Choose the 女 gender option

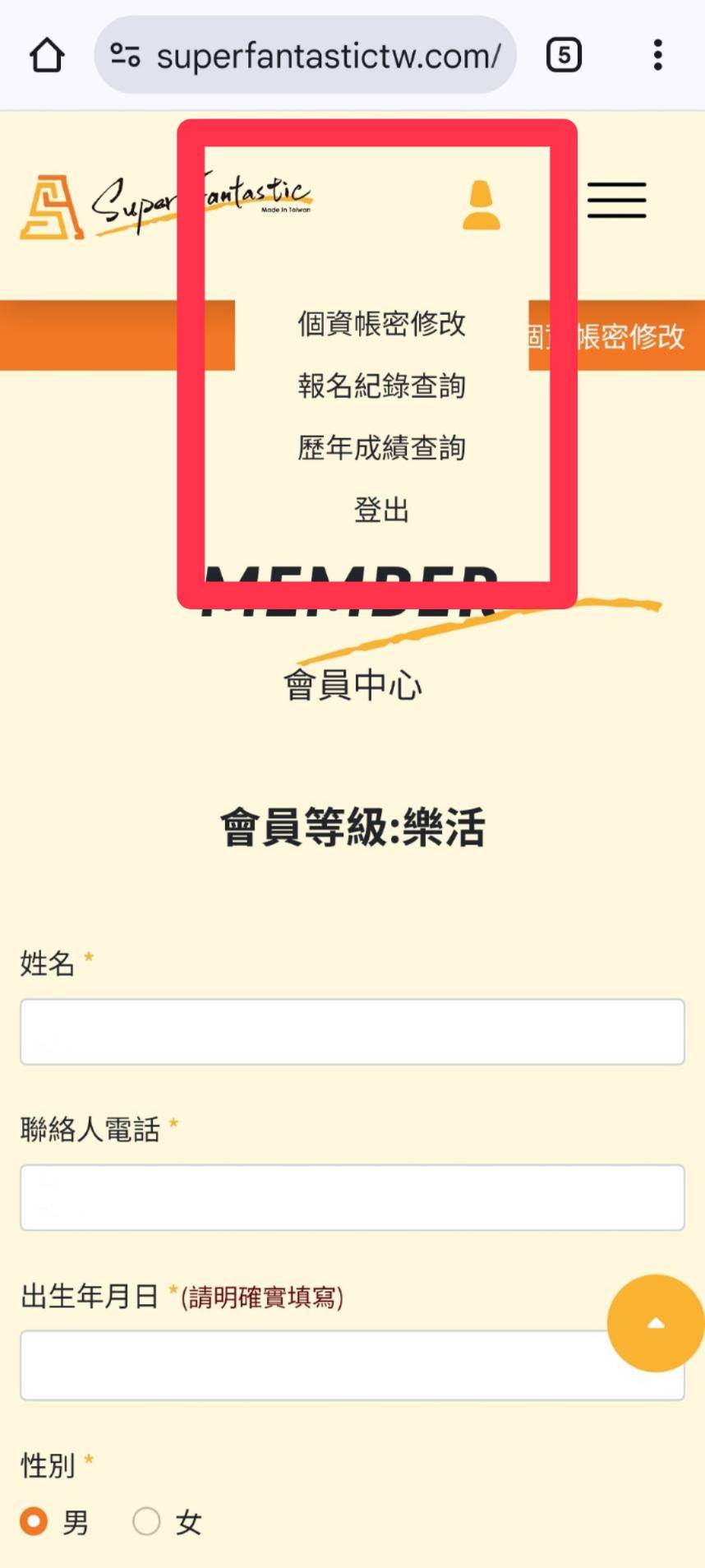(x=147, y=1521)
